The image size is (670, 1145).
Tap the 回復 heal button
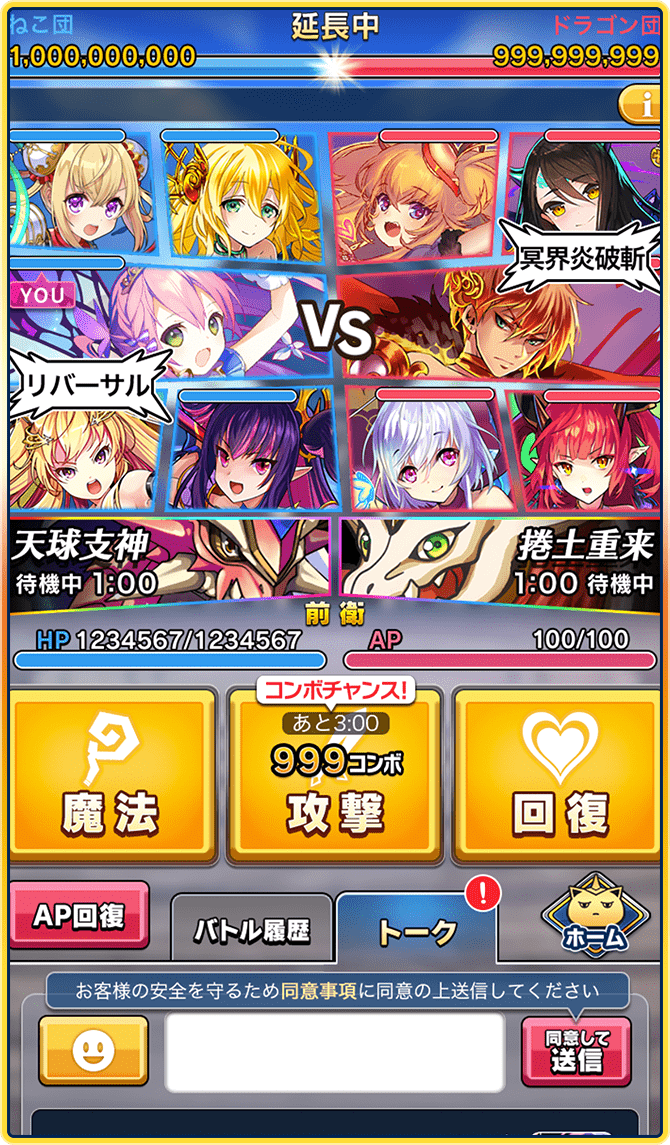[x=559, y=775]
